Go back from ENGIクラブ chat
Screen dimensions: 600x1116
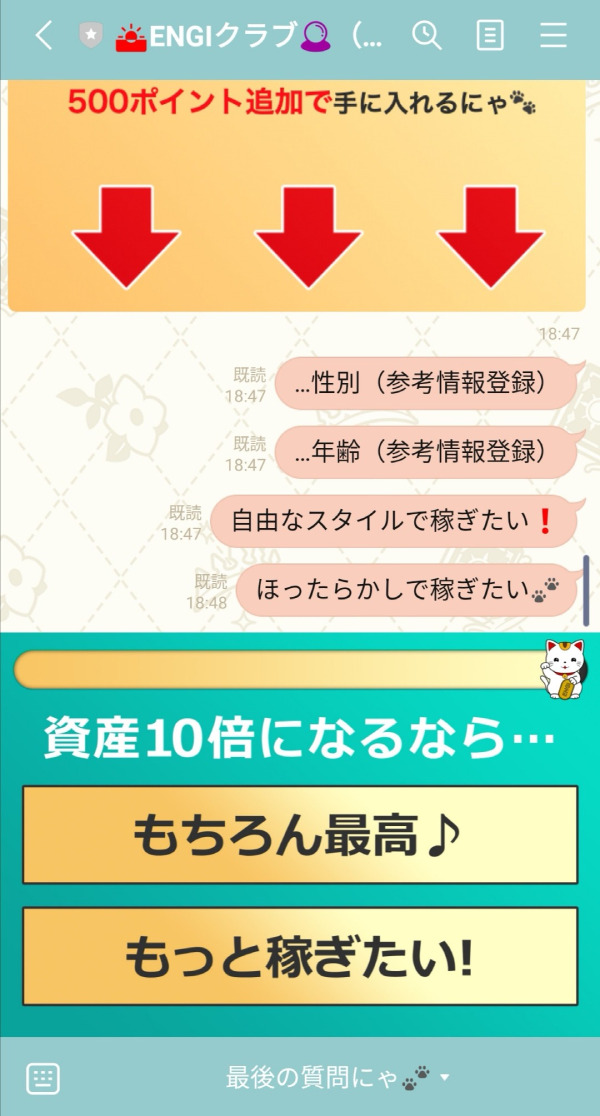tap(43, 37)
